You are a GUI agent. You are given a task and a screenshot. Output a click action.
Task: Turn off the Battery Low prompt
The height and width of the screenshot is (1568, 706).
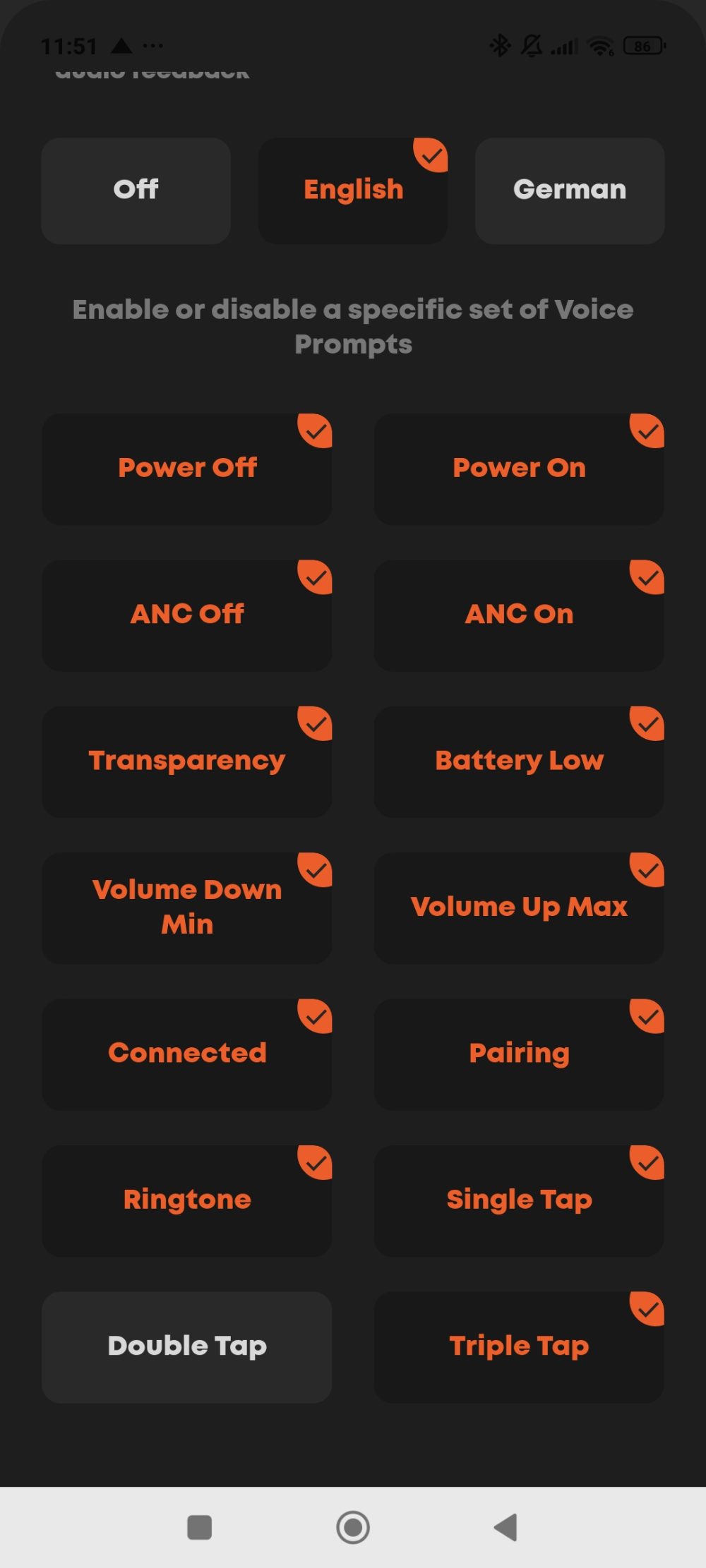pos(519,761)
